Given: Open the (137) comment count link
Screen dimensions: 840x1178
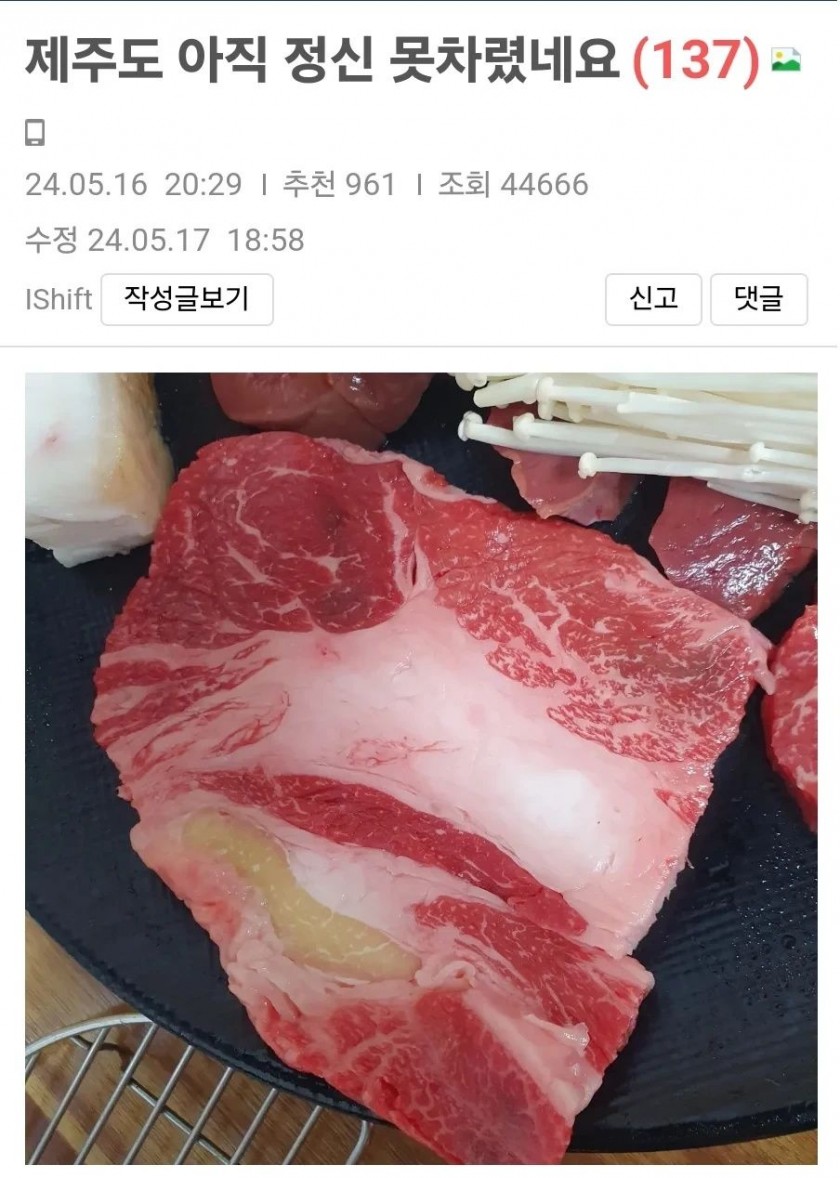Looking at the screenshot, I should click(696, 62).
